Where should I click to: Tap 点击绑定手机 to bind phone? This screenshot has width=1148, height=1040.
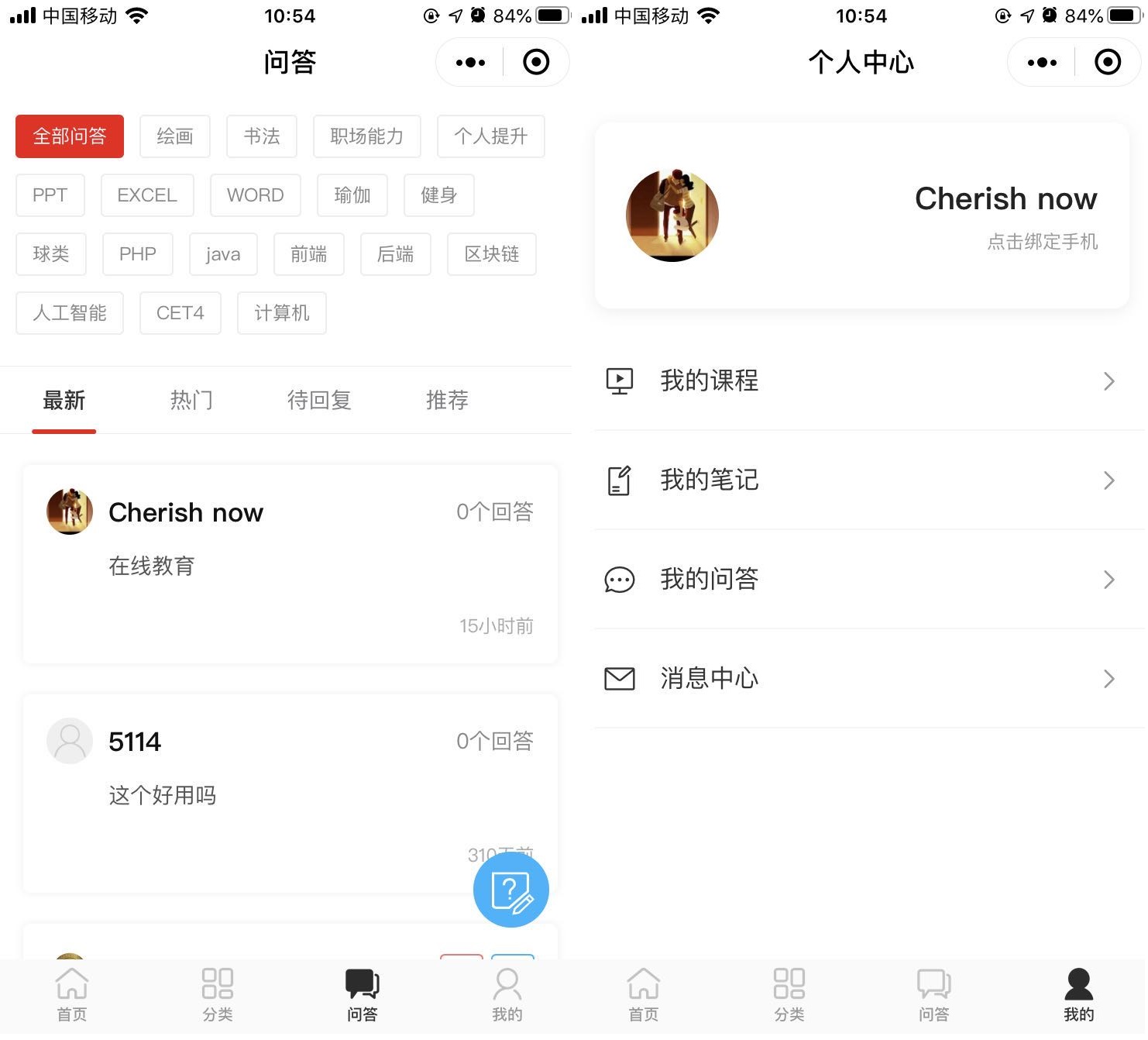pyautogui.click(x=1042, y=242)
